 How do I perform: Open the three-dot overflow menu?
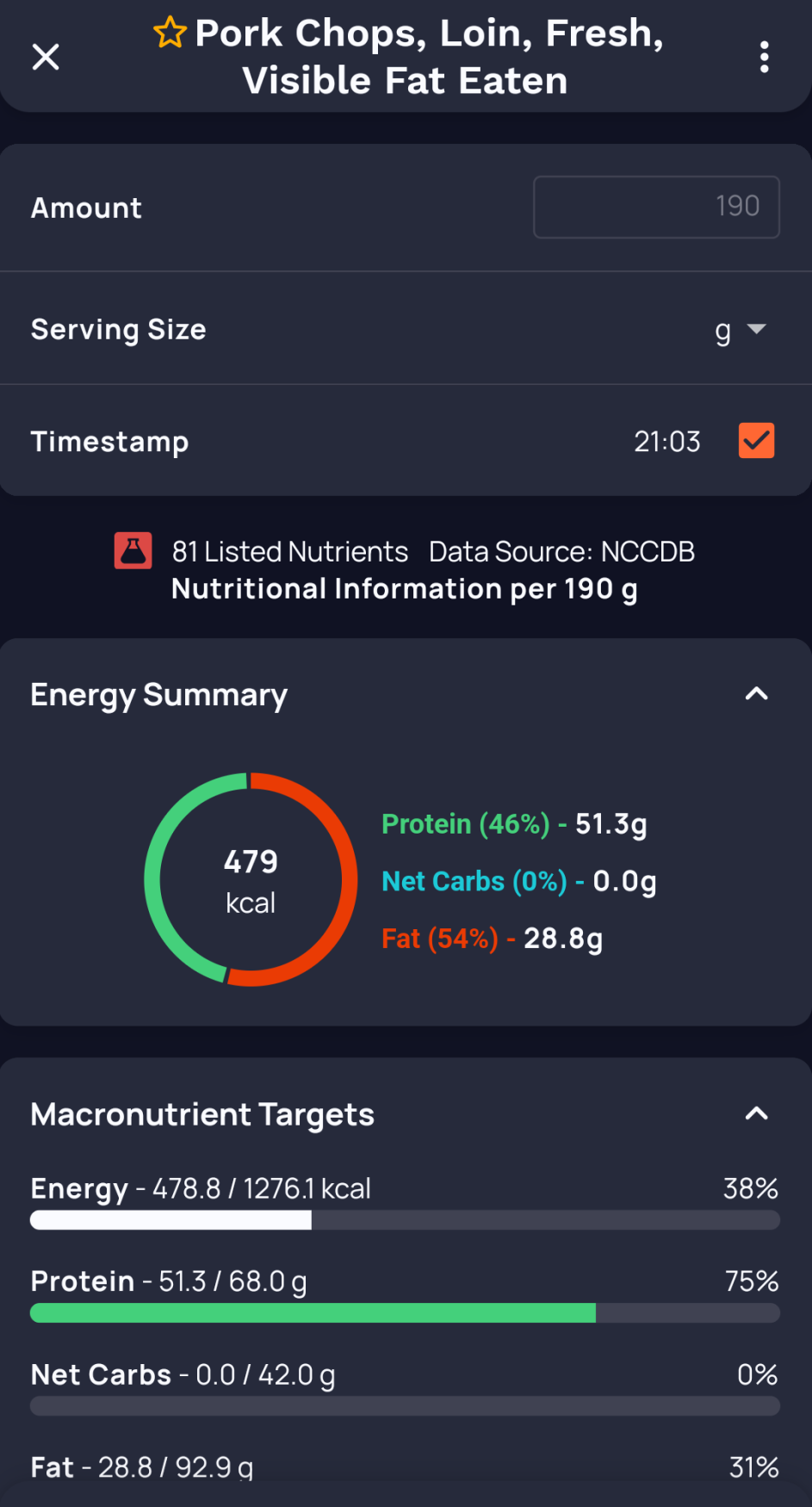[x=764, y=57]
